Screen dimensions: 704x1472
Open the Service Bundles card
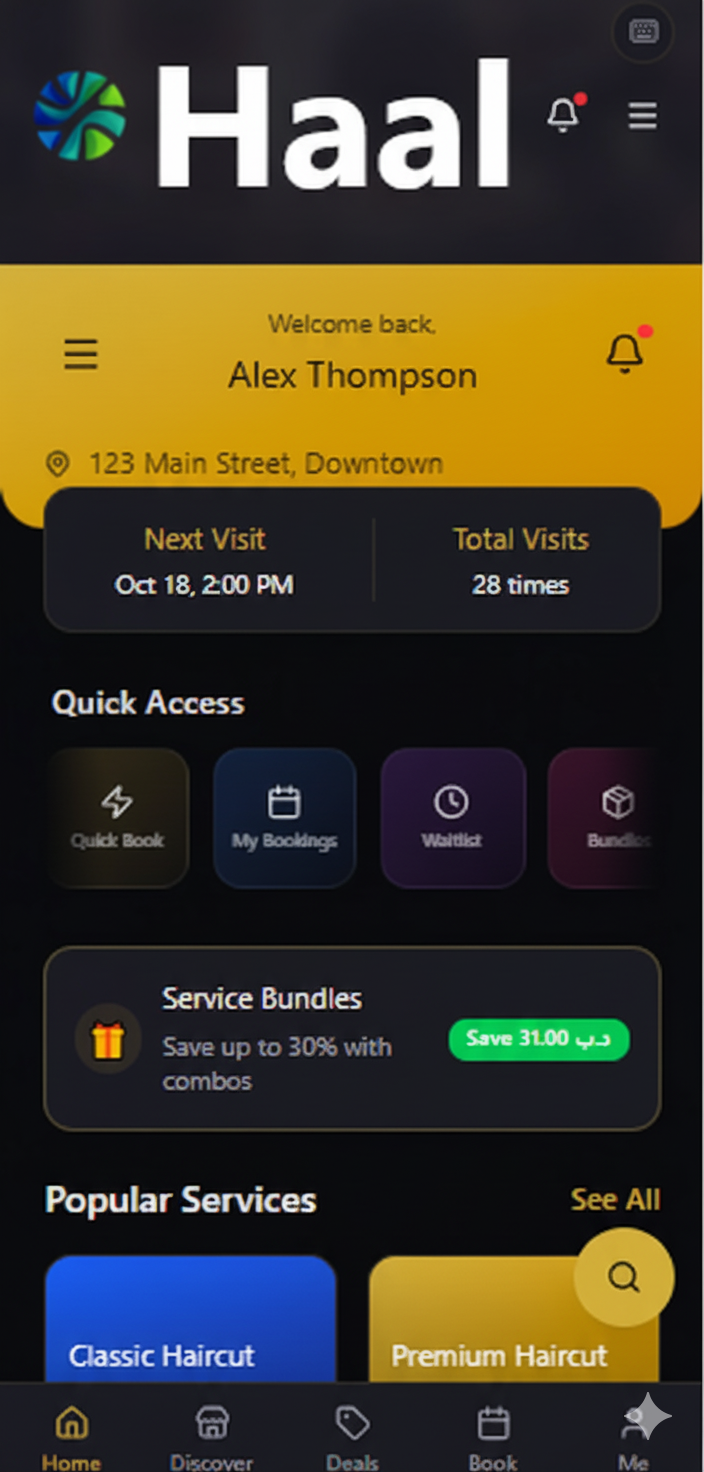352,1038
